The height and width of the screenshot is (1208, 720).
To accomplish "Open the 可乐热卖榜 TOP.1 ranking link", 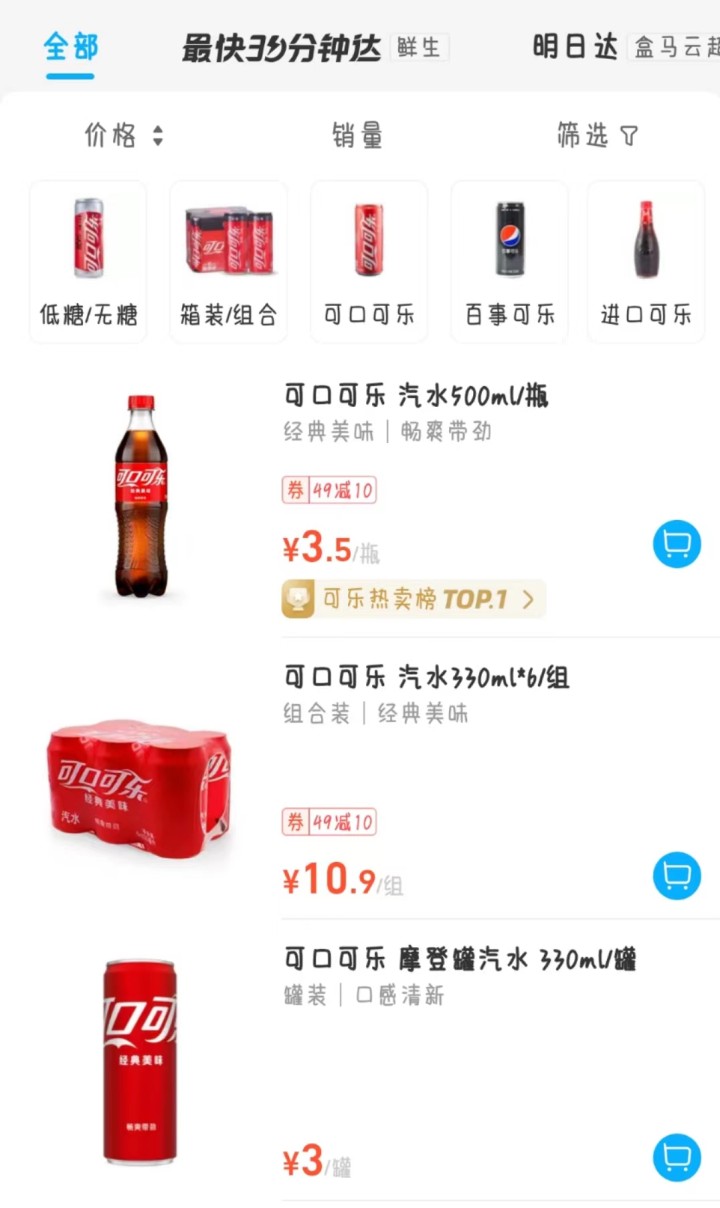I will 414,599.
